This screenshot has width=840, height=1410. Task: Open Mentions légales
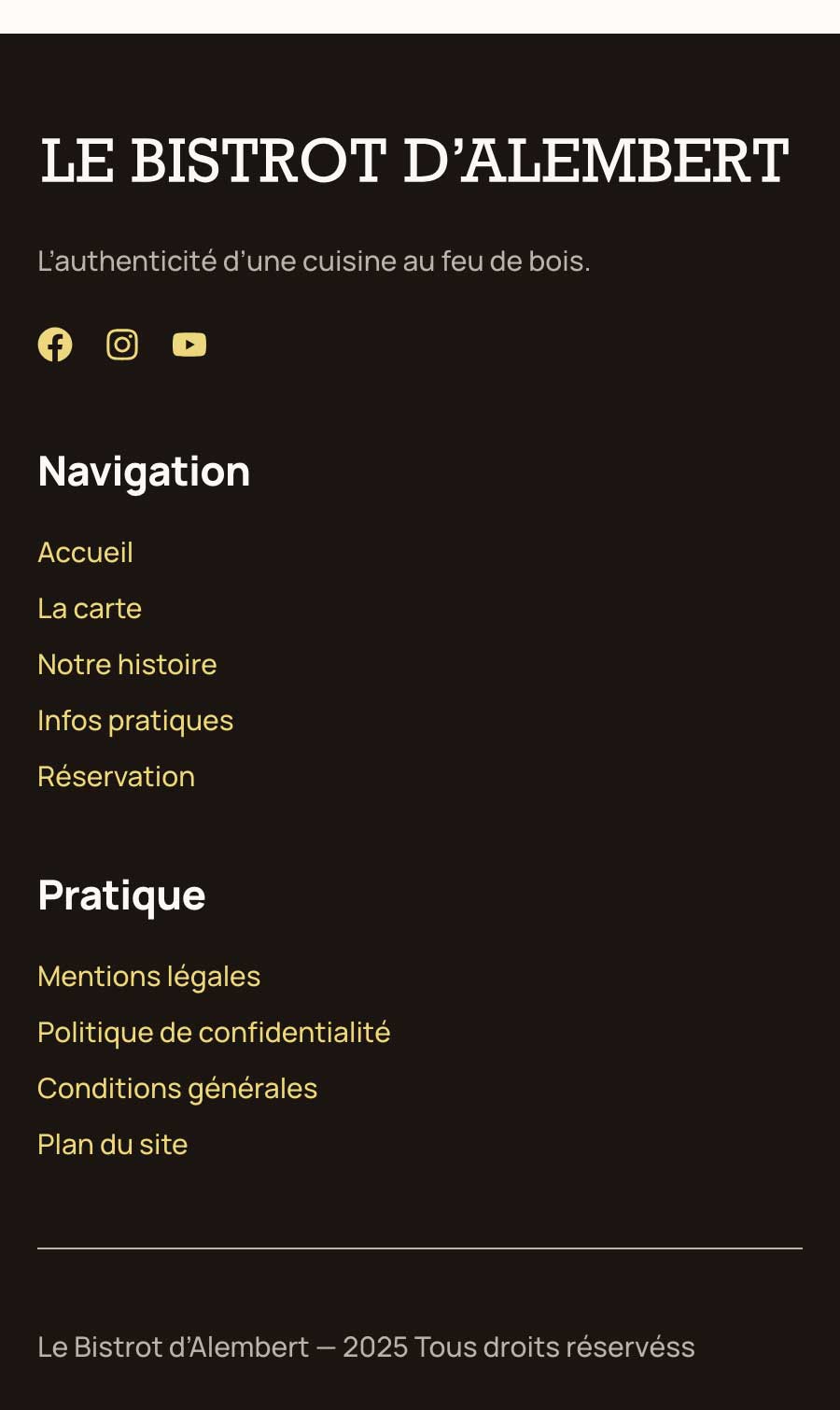point(148,976)
